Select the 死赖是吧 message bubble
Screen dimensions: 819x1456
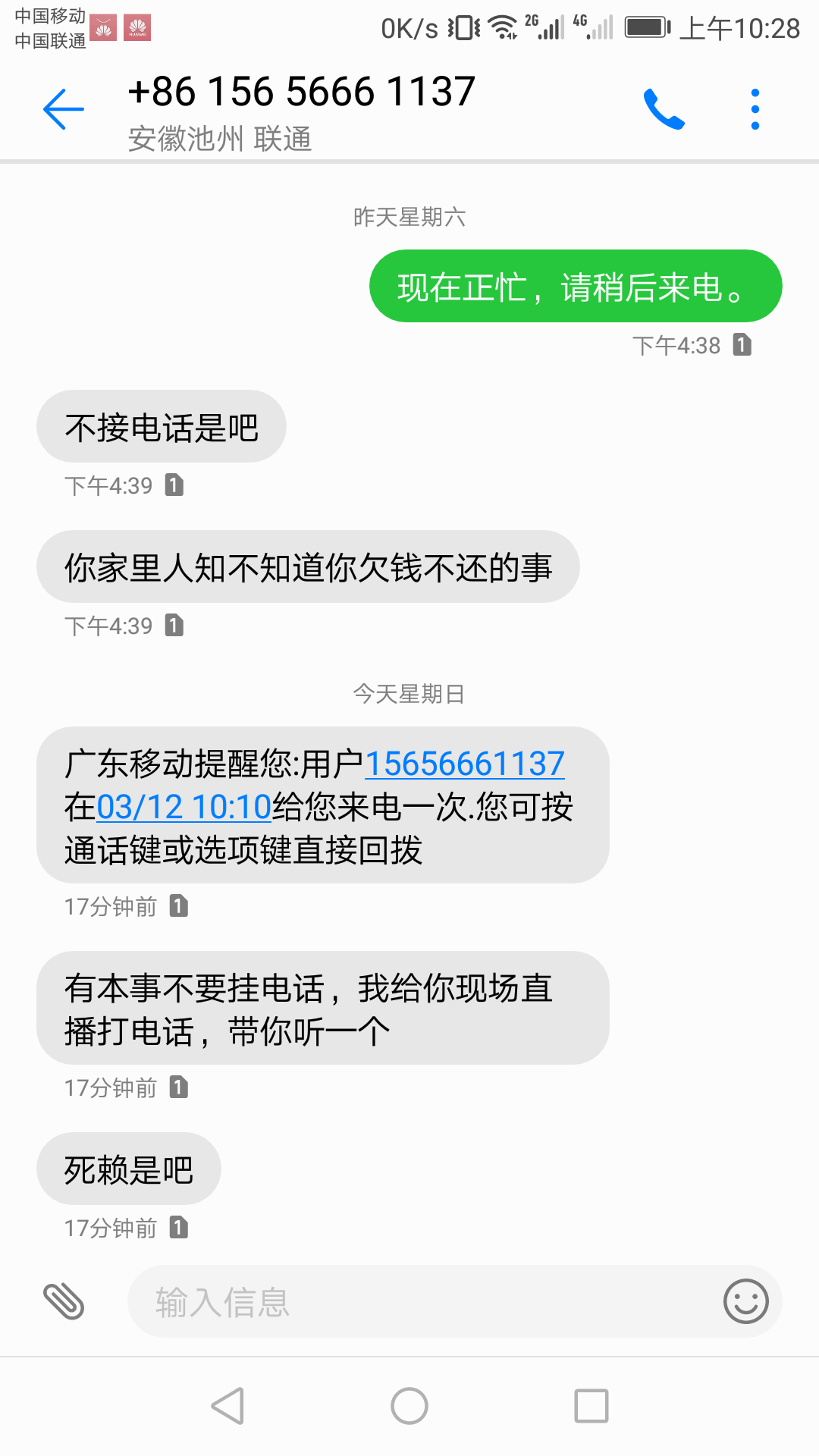(x=128, y=1168)
